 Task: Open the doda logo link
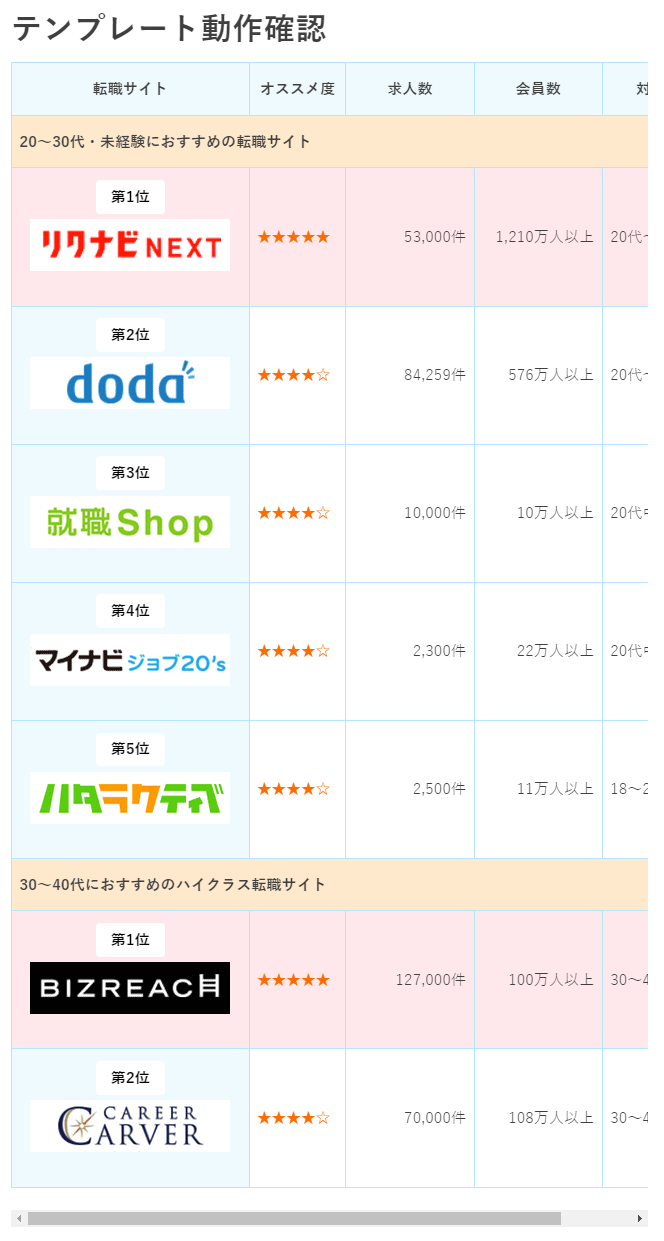click(130, 383)
